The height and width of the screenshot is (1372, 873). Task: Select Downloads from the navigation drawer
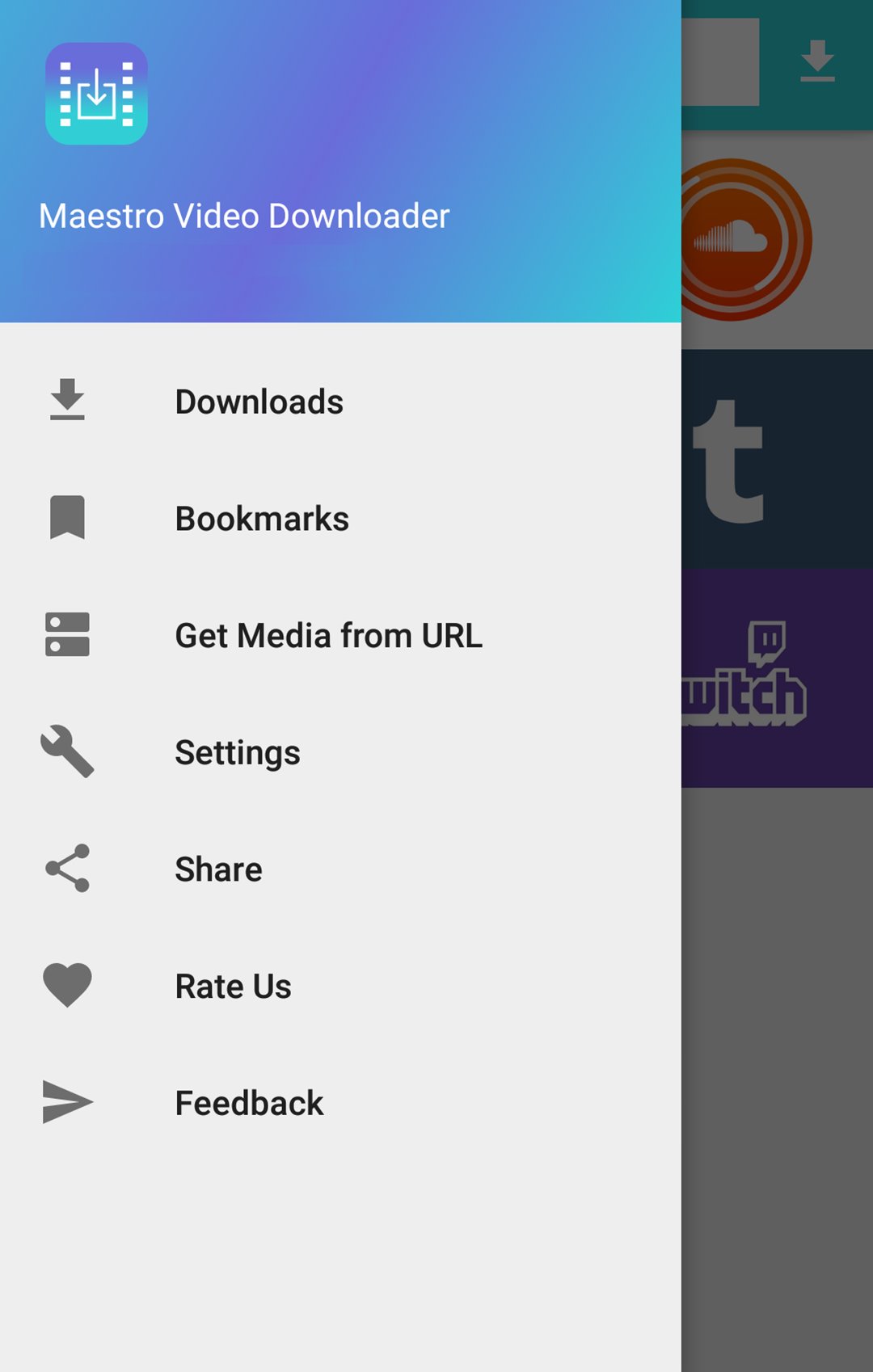(x=259, y=401)
